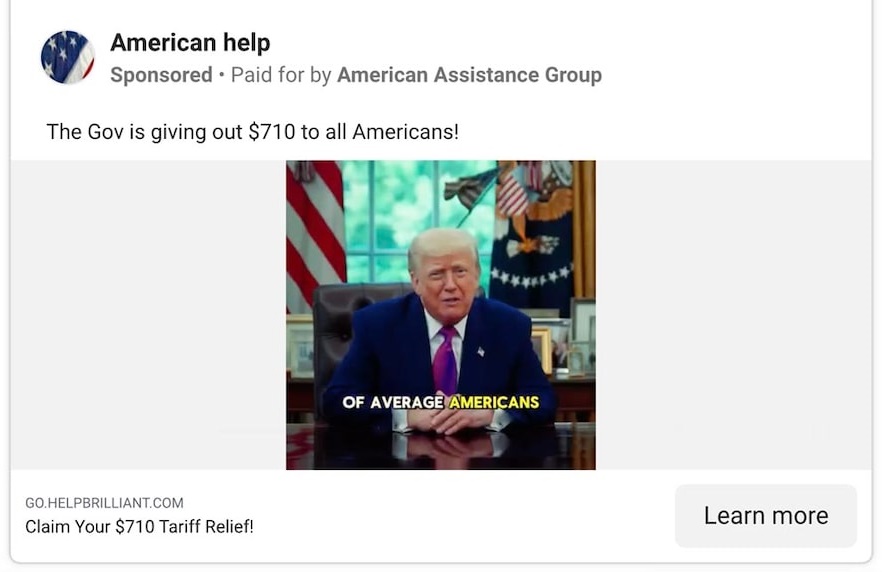
Task: Open the American help profile picture
Action: point(67,57)
